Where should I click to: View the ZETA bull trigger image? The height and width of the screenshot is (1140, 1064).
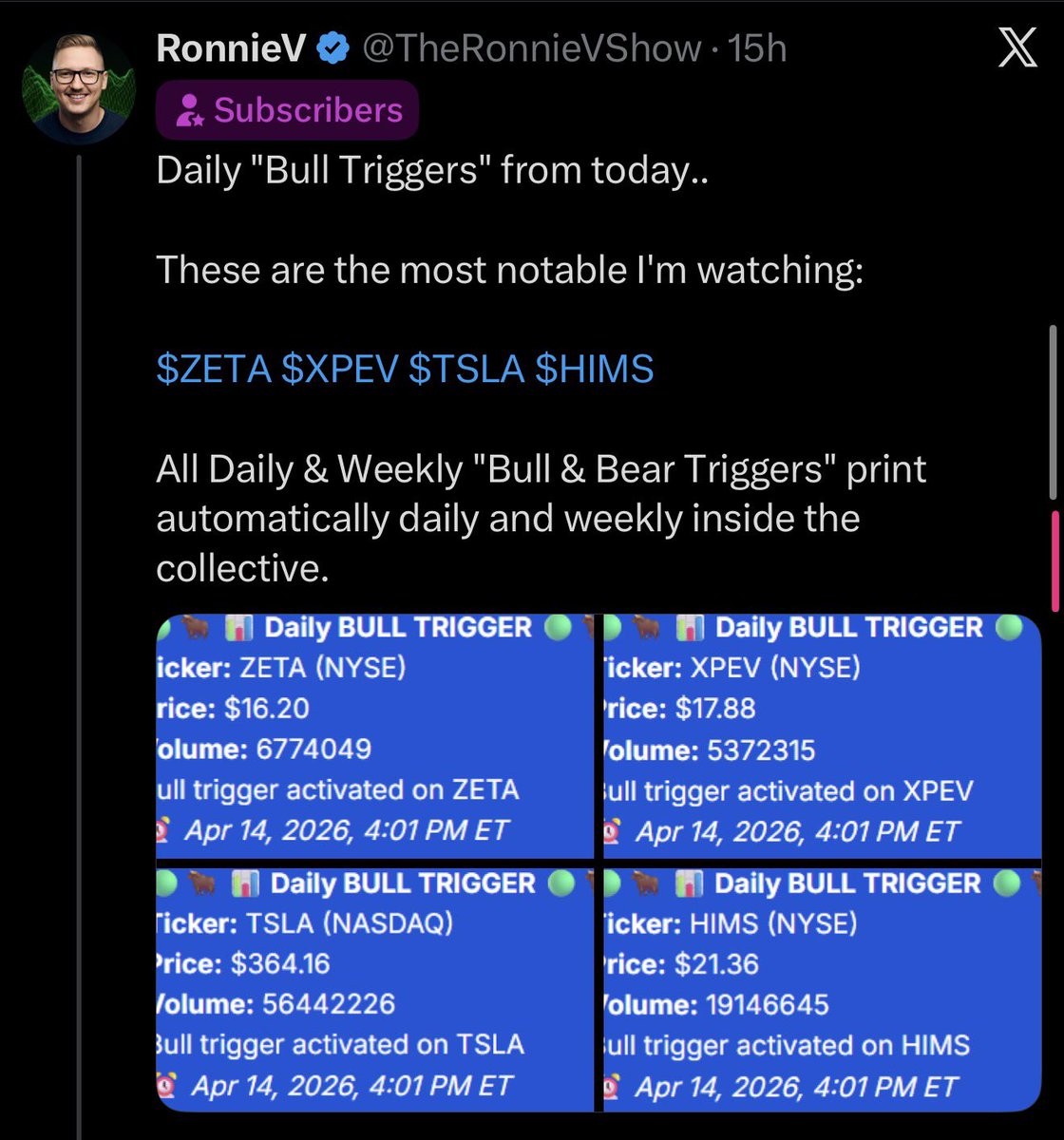pyautogui.click(x=374, y=736)
